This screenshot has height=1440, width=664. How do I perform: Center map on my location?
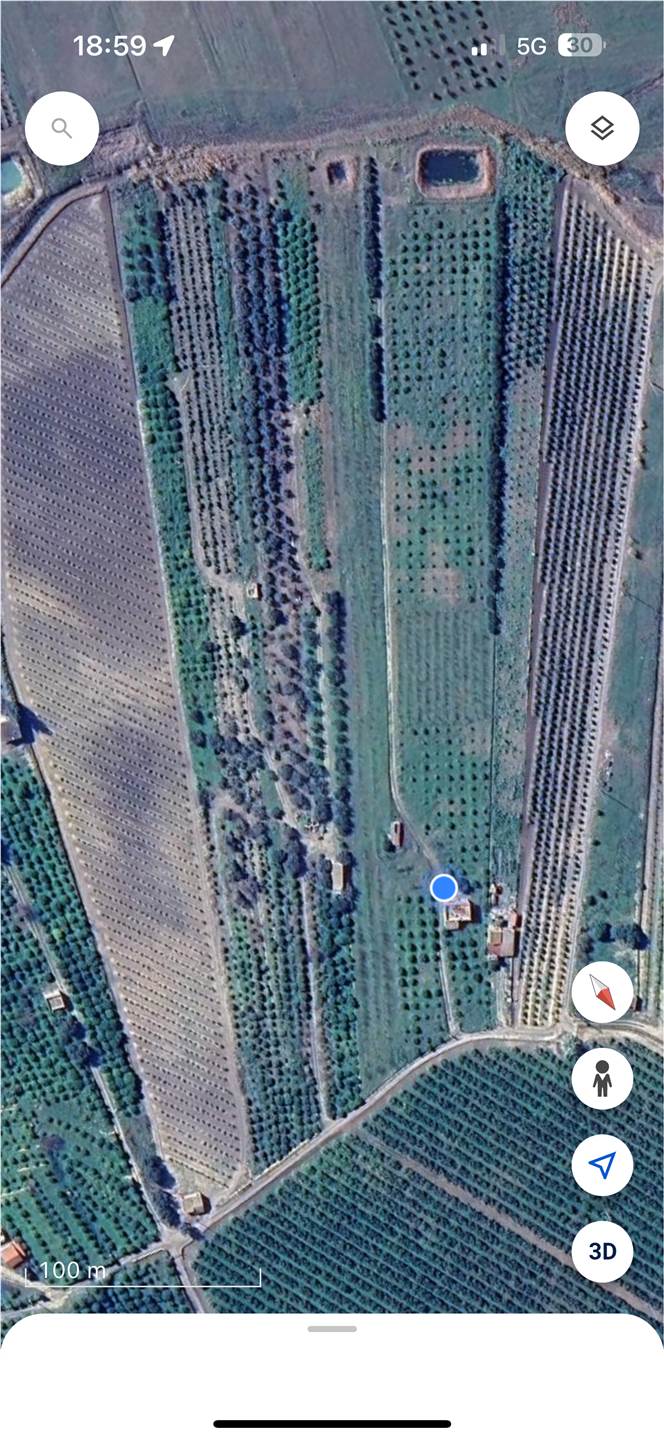pyautogui.click(x=602, y=1165)
